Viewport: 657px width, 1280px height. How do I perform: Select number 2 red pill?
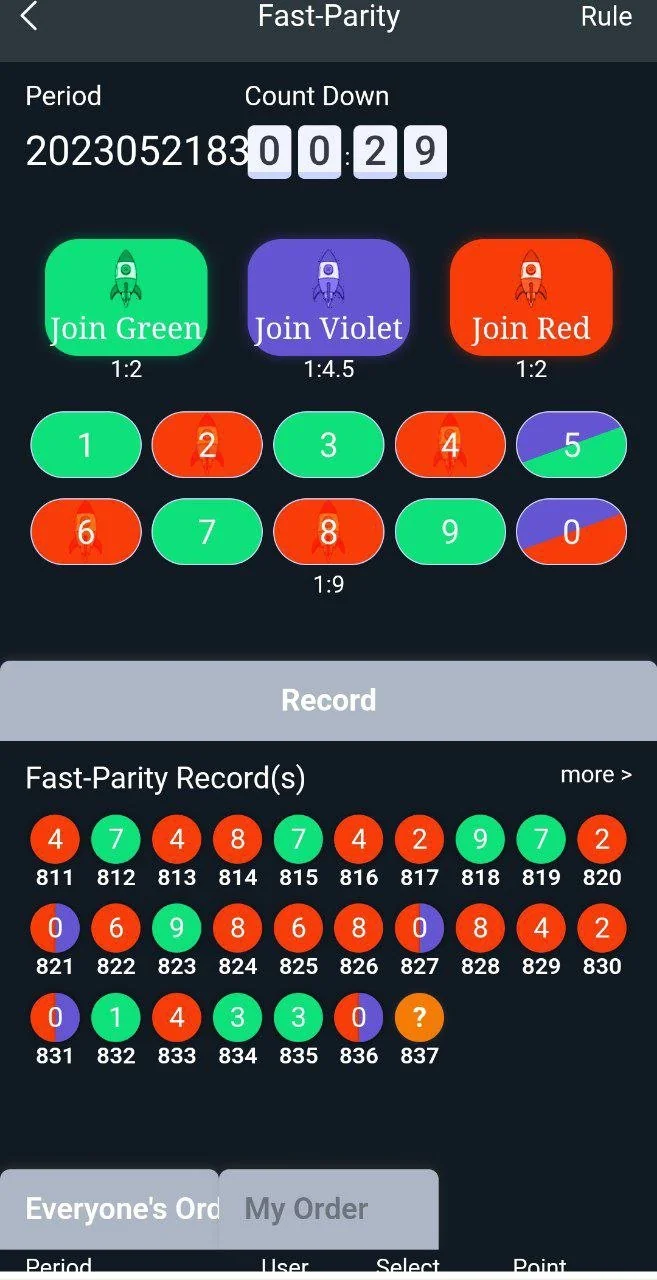207,445
